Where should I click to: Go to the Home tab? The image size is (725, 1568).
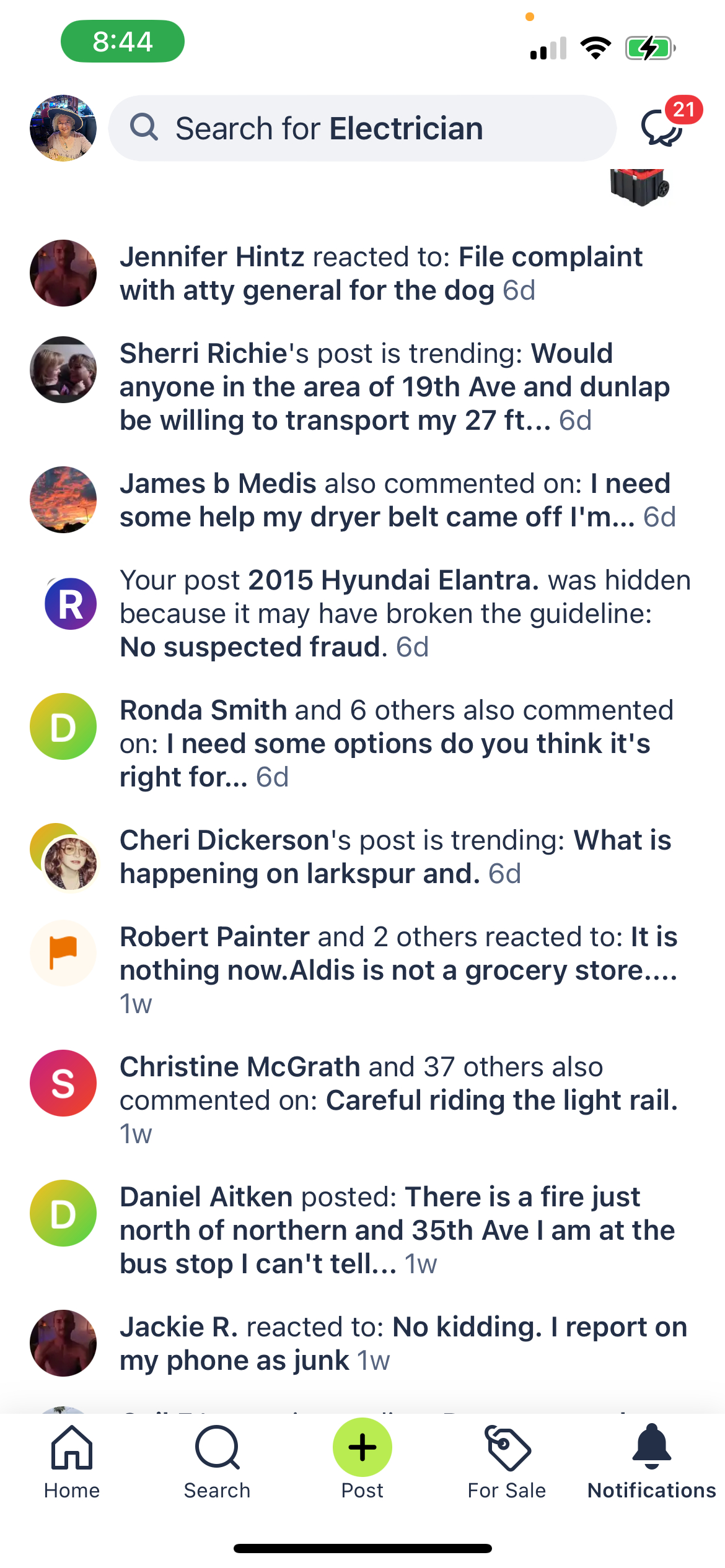pos(72,1461)
